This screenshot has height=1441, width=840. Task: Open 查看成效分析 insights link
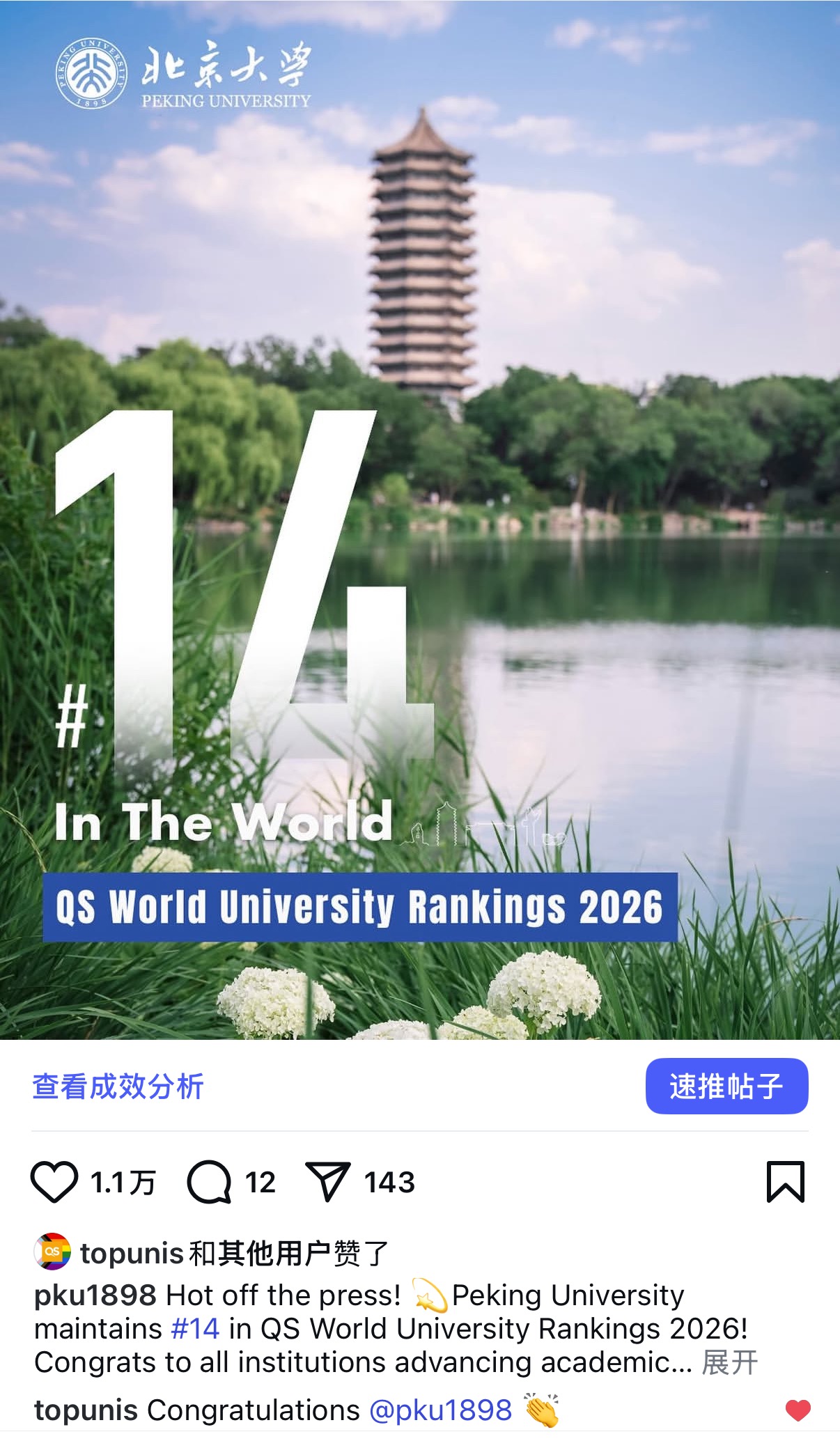(x=118, y=1086)
